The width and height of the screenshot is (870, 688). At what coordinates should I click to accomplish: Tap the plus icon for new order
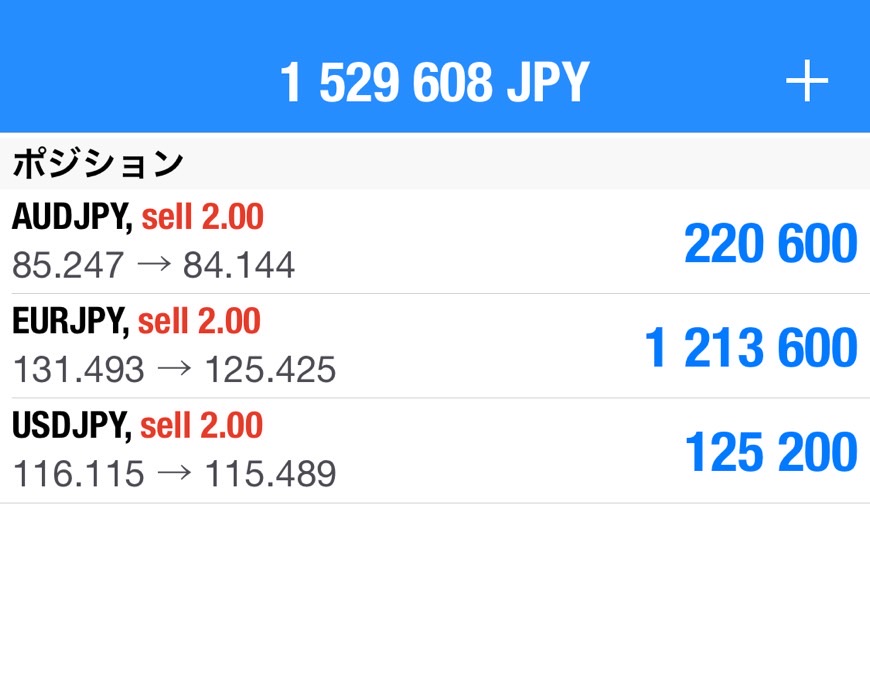pos(807,83)
